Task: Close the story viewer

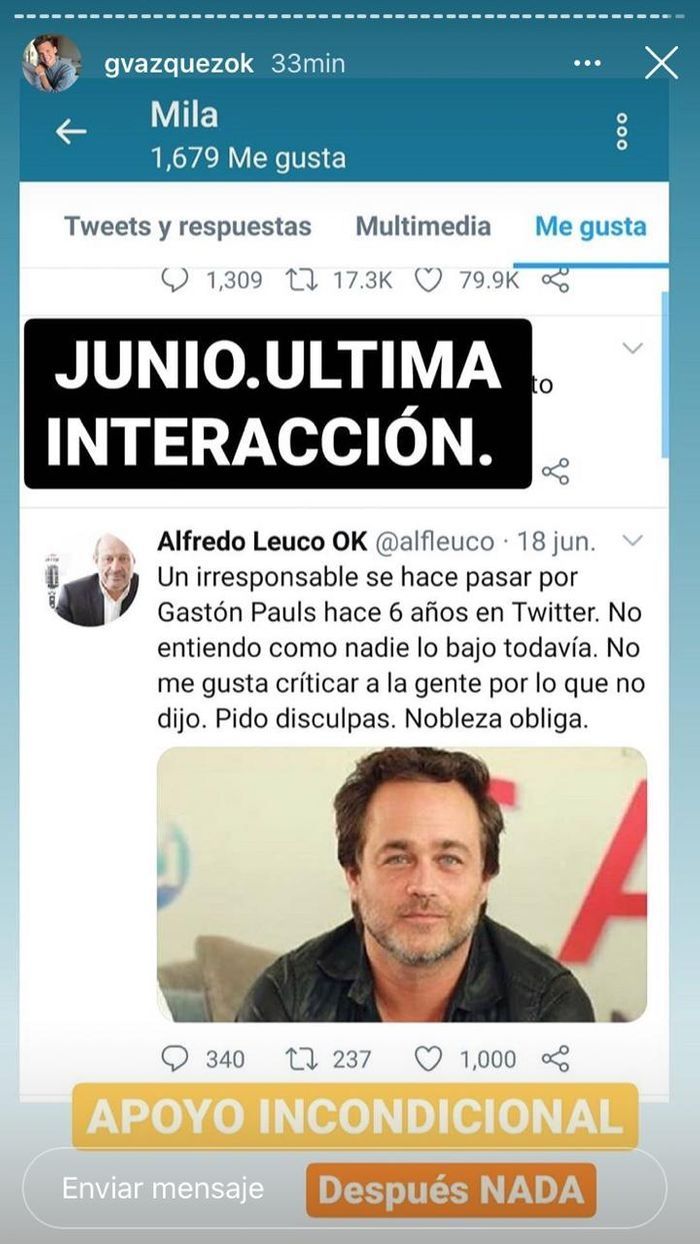Action: coord(661,63)
